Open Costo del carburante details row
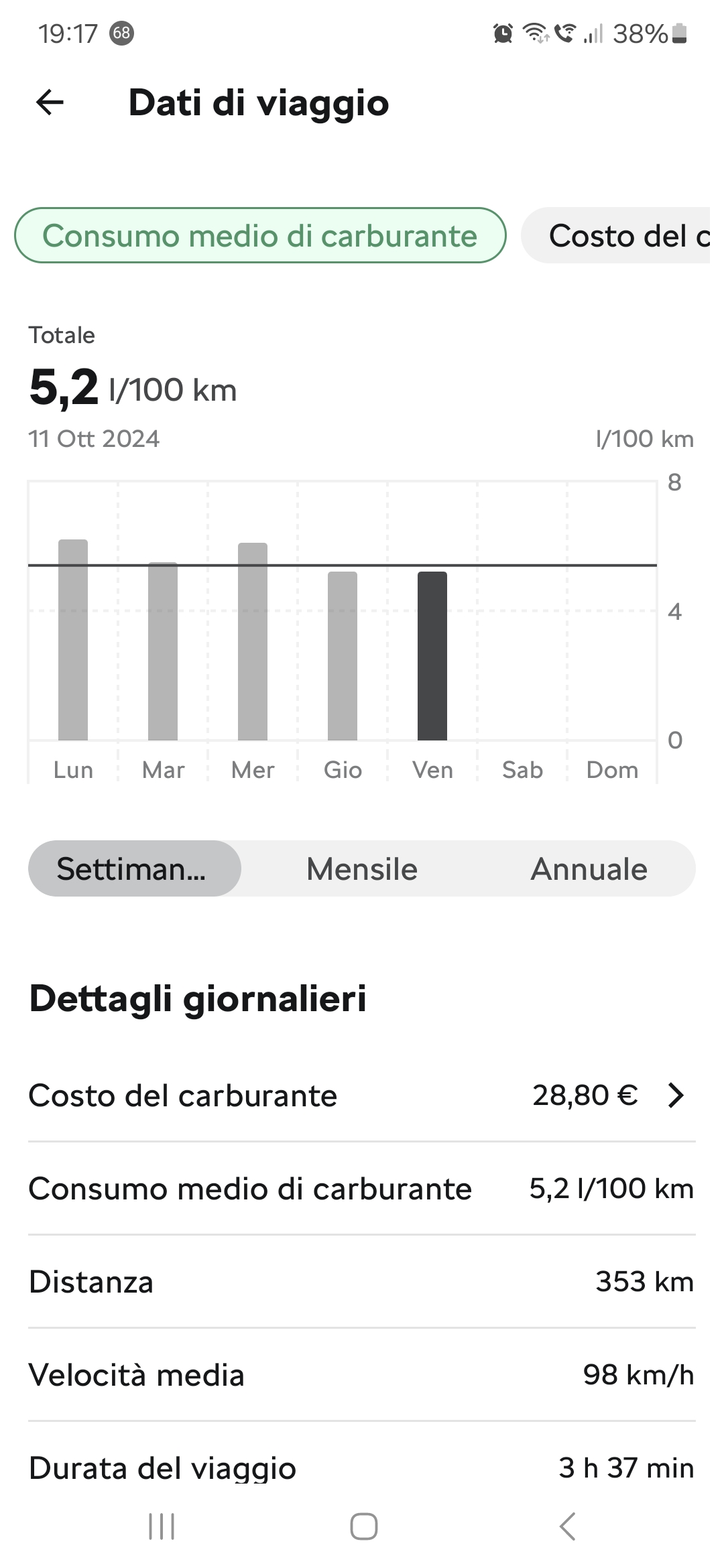The image size is (724, 1568). point(362,1096)
